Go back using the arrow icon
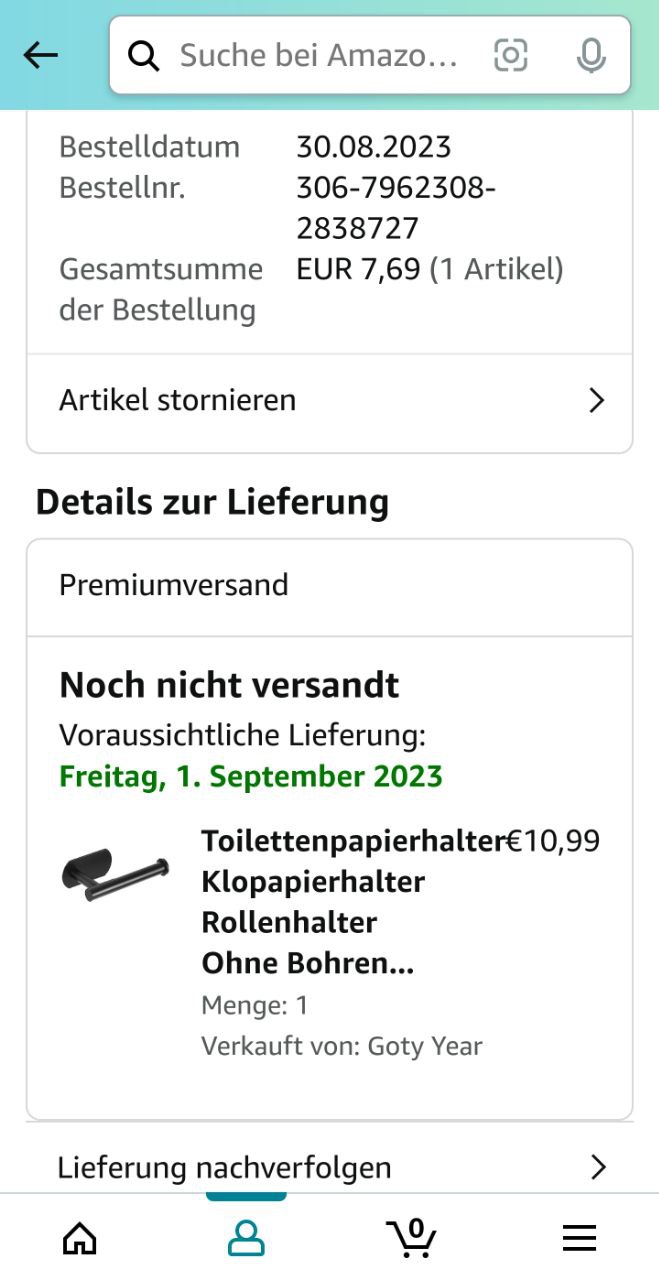 pos(41,56)
